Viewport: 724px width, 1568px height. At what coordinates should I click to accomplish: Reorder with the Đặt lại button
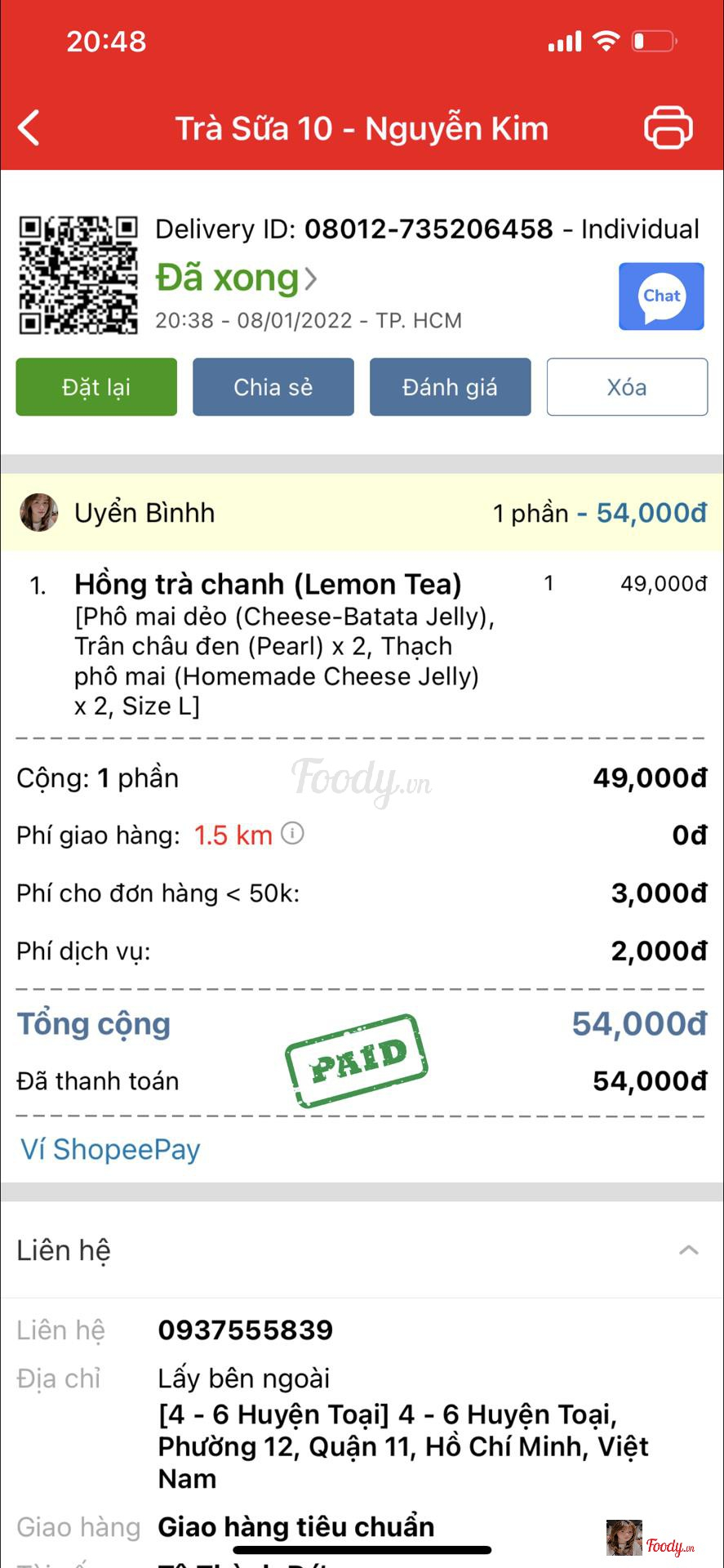pyautogui.click(x=96, y=387)
